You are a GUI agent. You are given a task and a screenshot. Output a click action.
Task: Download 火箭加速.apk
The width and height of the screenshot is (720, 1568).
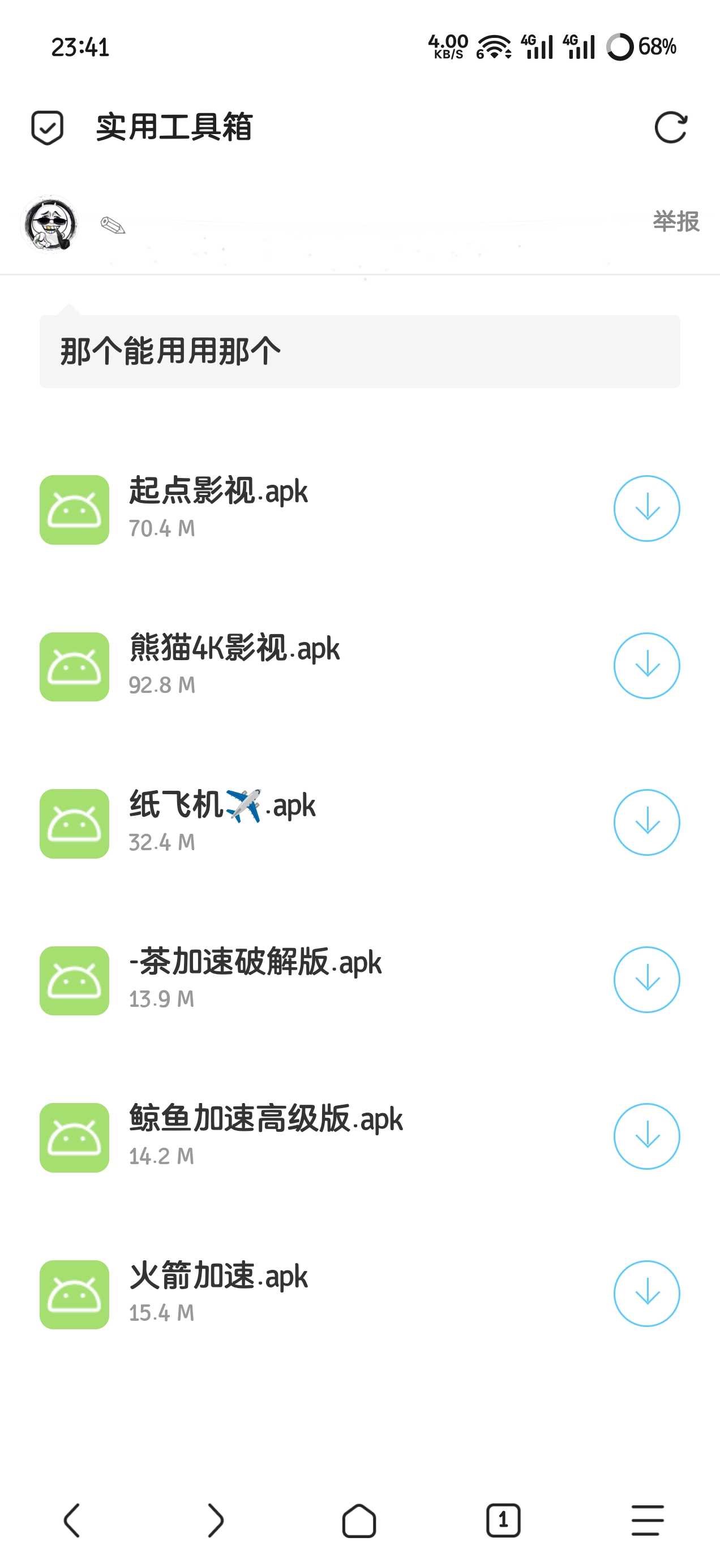point(646,1293)
